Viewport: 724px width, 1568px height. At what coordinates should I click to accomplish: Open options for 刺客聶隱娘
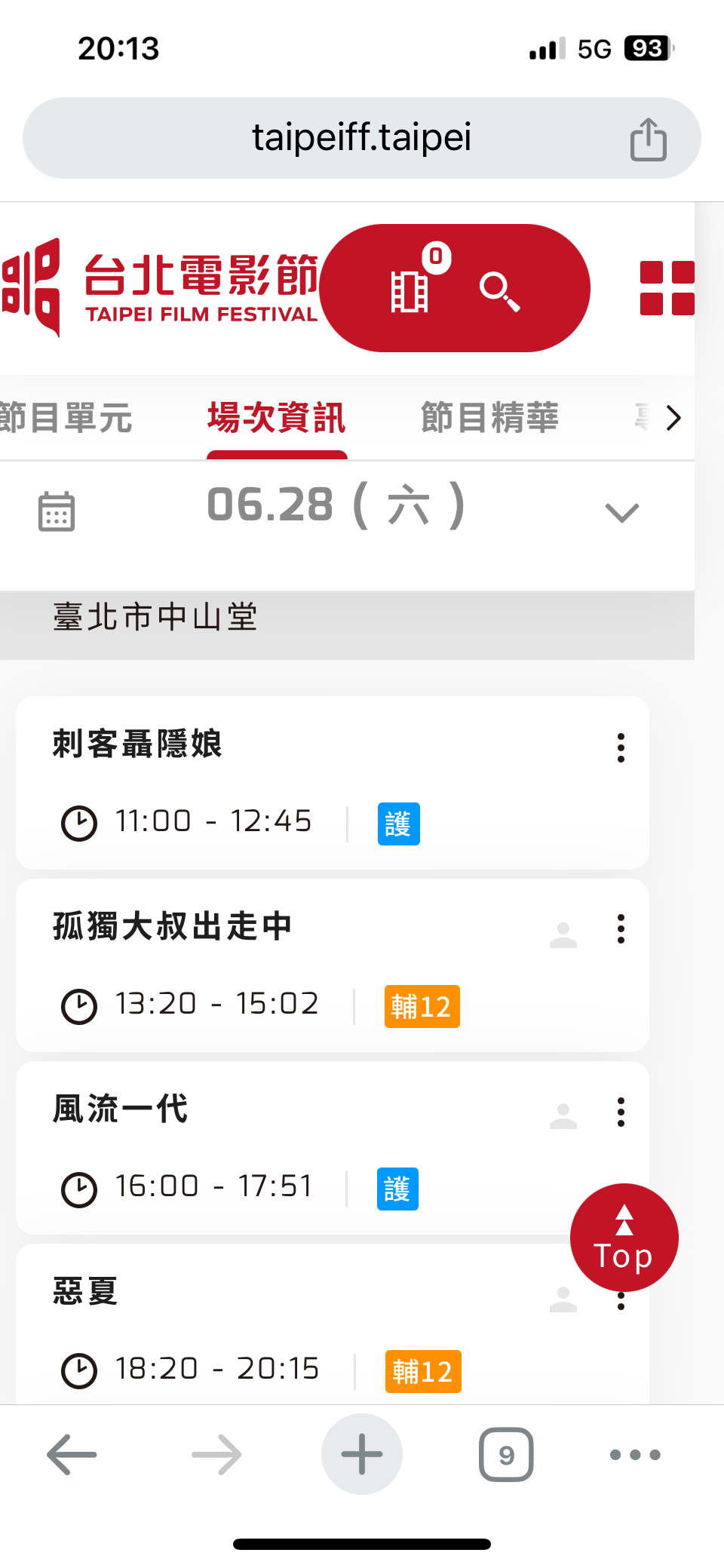click(621, 747)
